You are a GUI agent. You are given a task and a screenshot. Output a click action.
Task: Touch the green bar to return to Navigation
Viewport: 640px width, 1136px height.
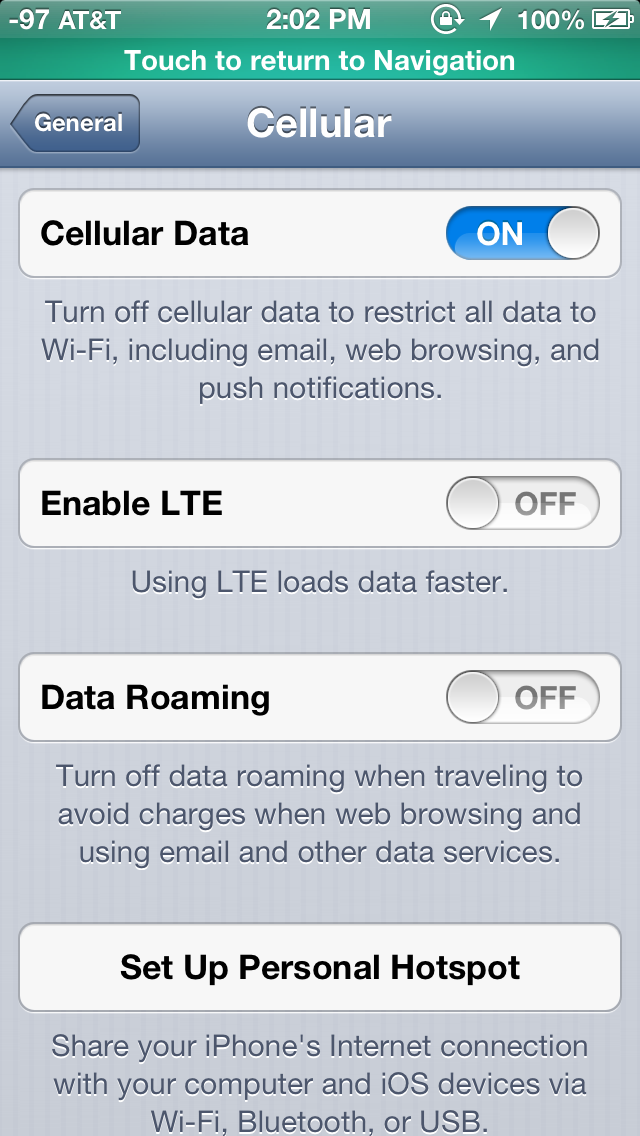pyautogui.click(x=320, y=60)
